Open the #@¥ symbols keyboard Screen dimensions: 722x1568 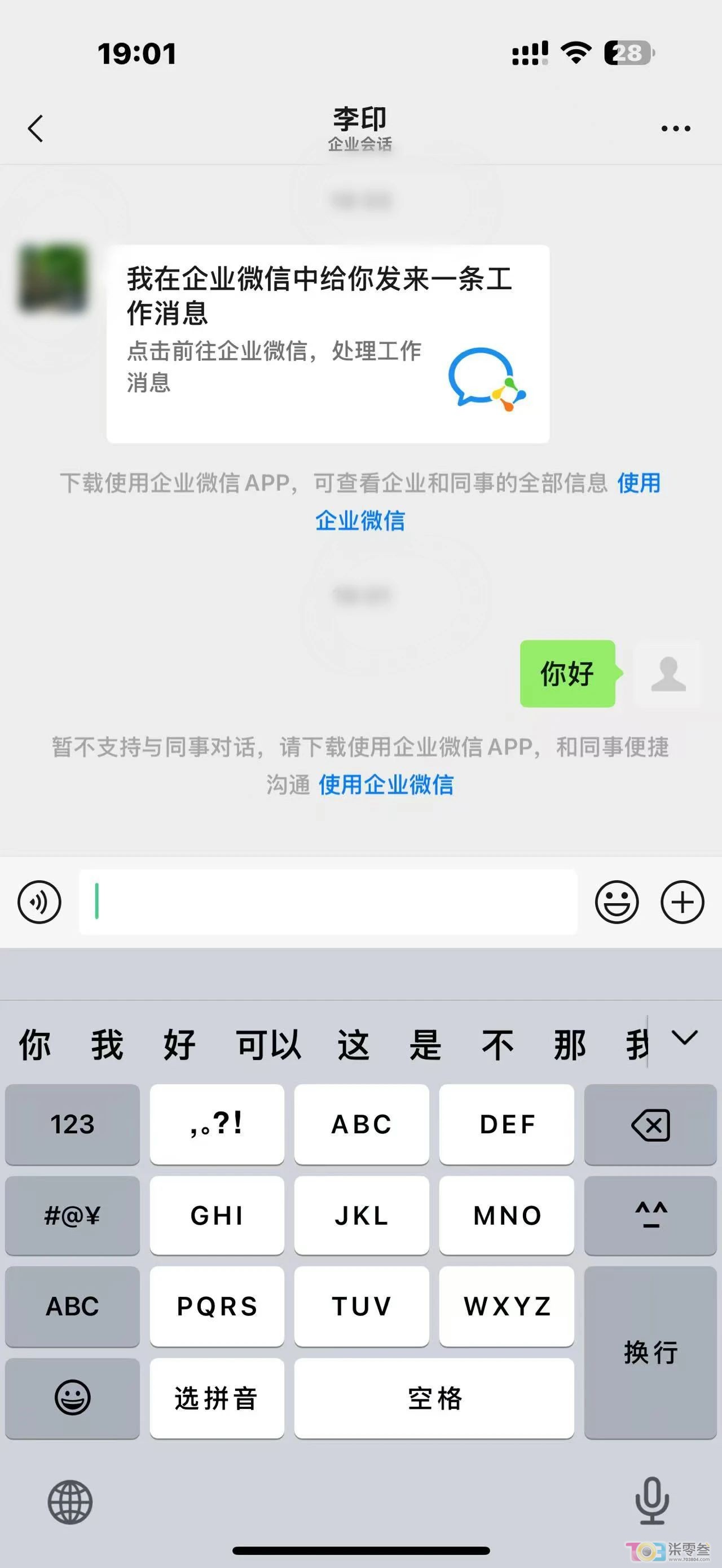72,1216
